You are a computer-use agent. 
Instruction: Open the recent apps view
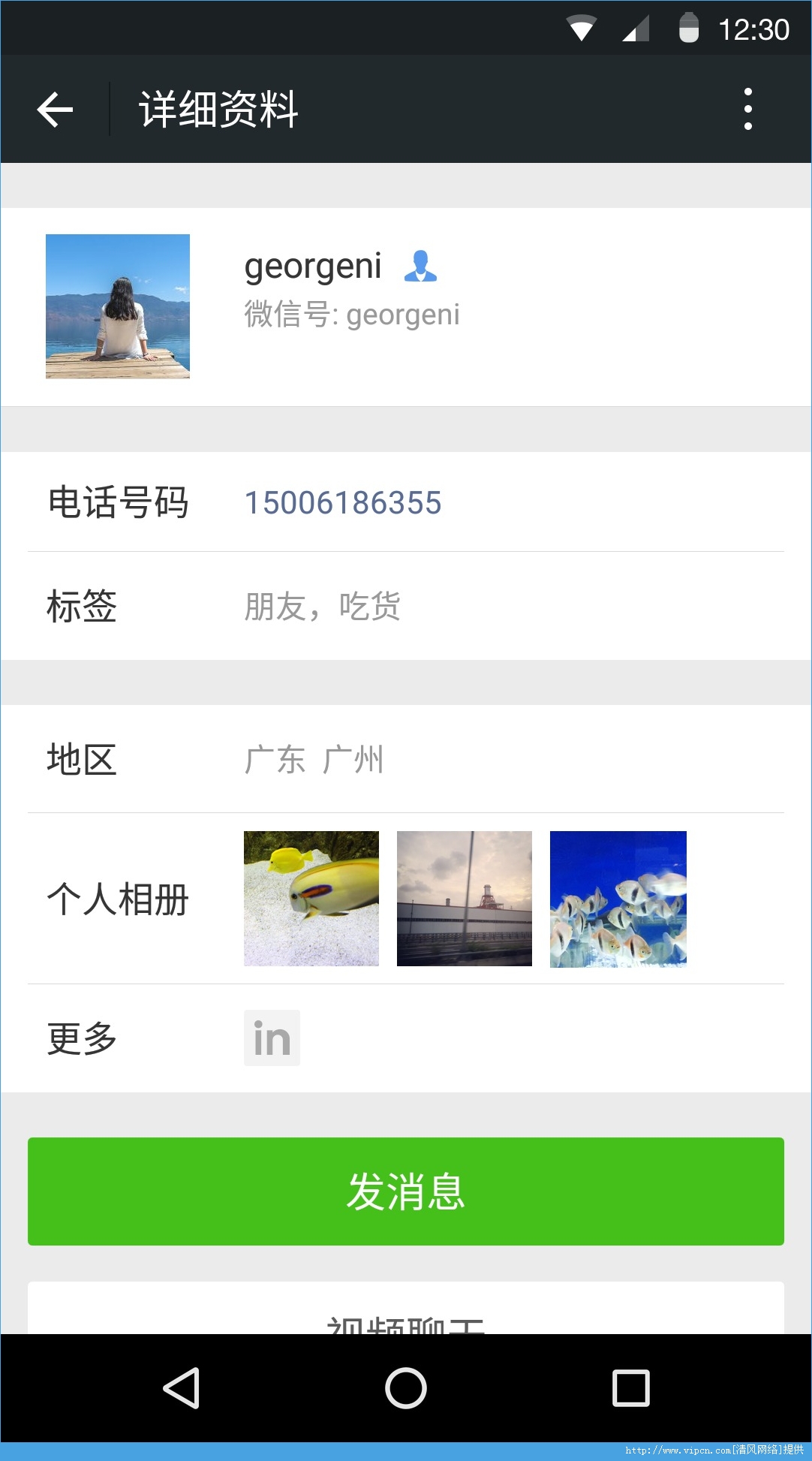click(x=630, y=1388)
